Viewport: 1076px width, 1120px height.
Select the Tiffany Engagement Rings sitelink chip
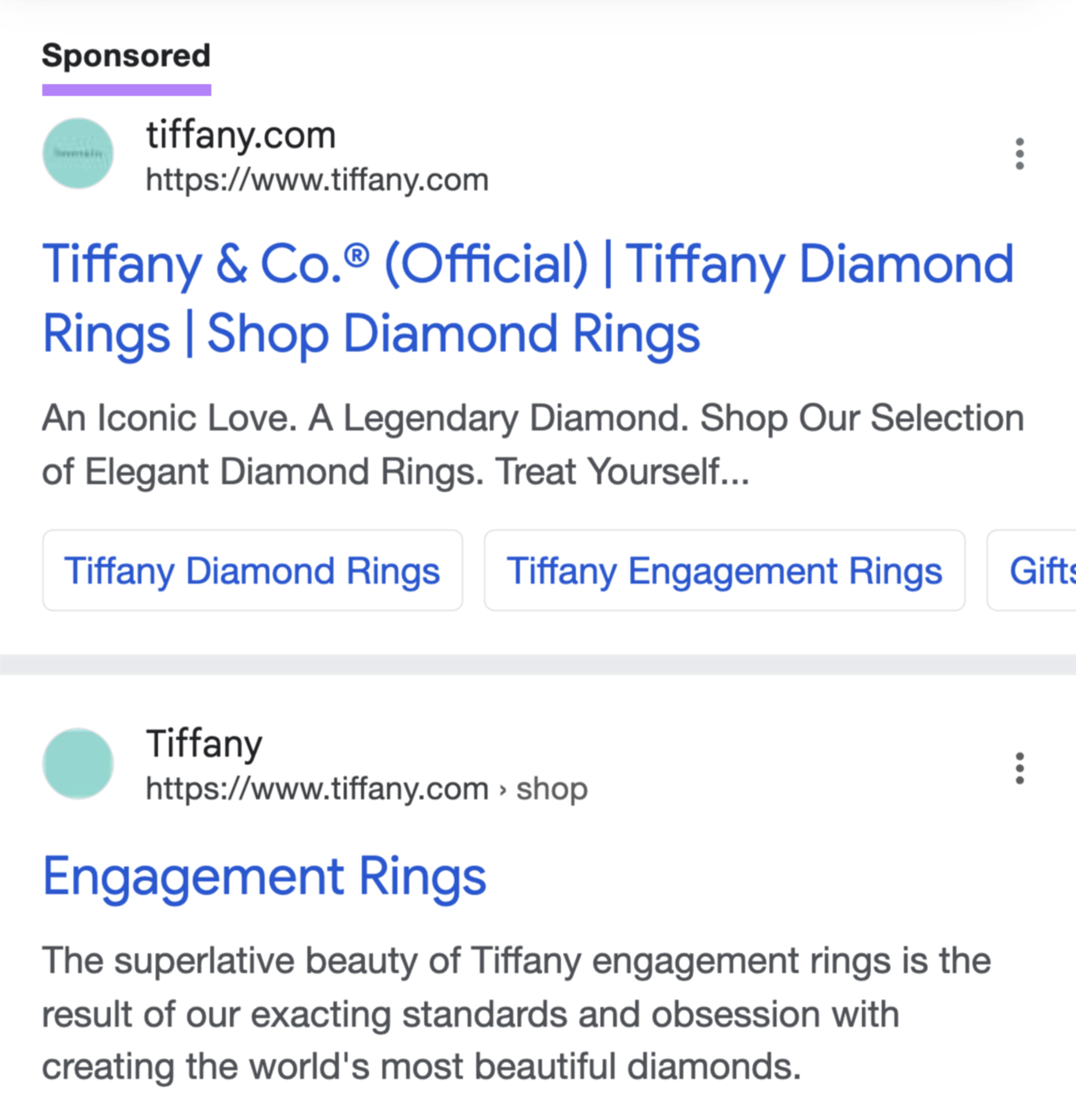click(x=724, y=570)
